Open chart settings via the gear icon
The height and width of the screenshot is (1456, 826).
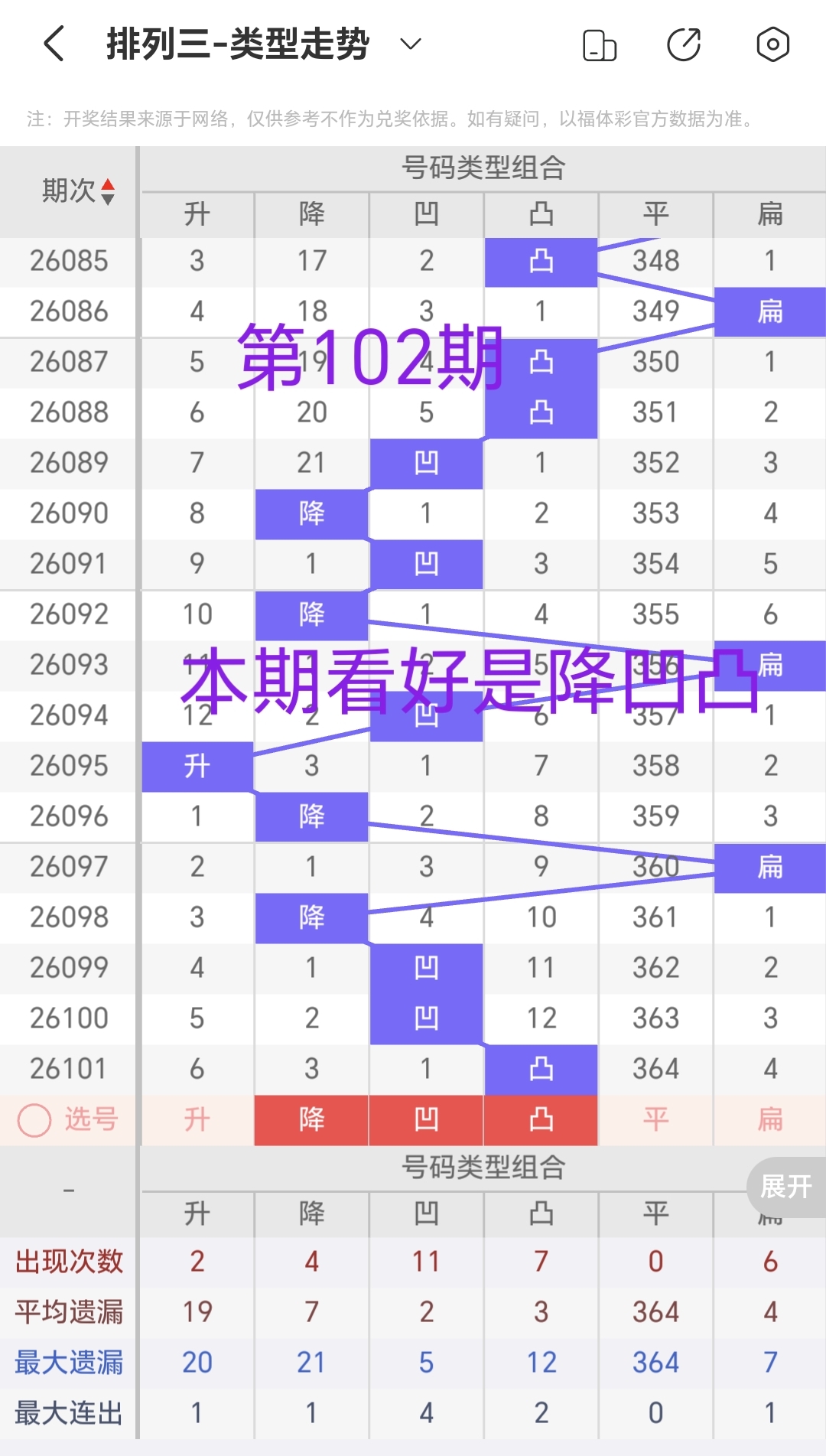point(772,45)
